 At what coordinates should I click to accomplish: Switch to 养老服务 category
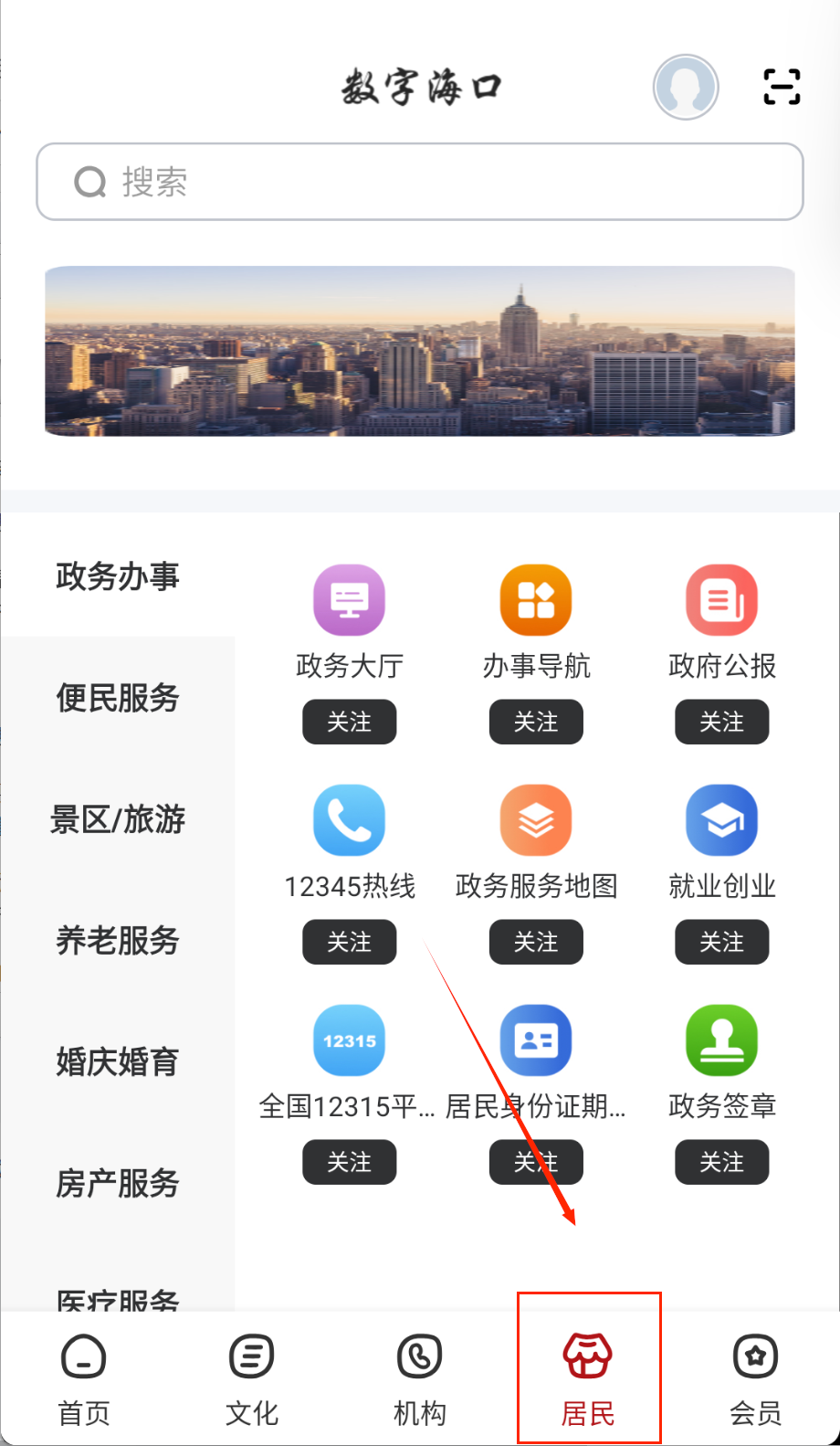click(x=118, y=941)
